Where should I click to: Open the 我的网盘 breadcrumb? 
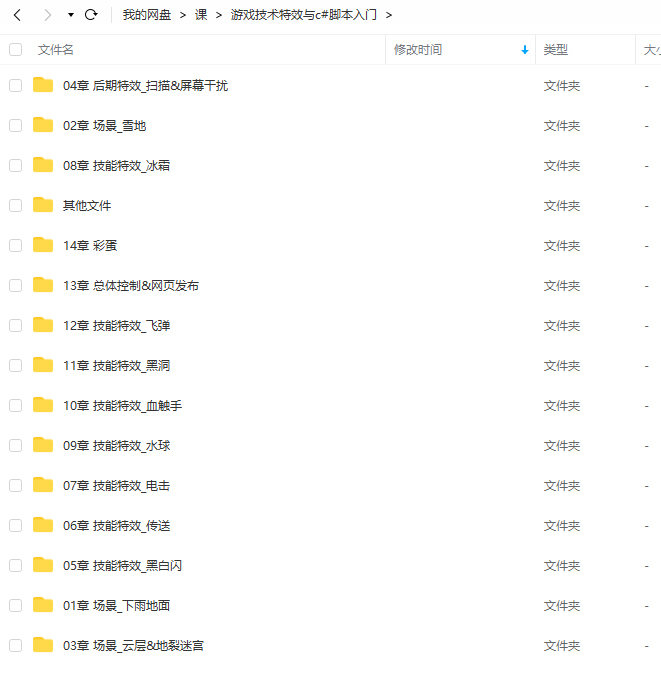coord(147,15)
